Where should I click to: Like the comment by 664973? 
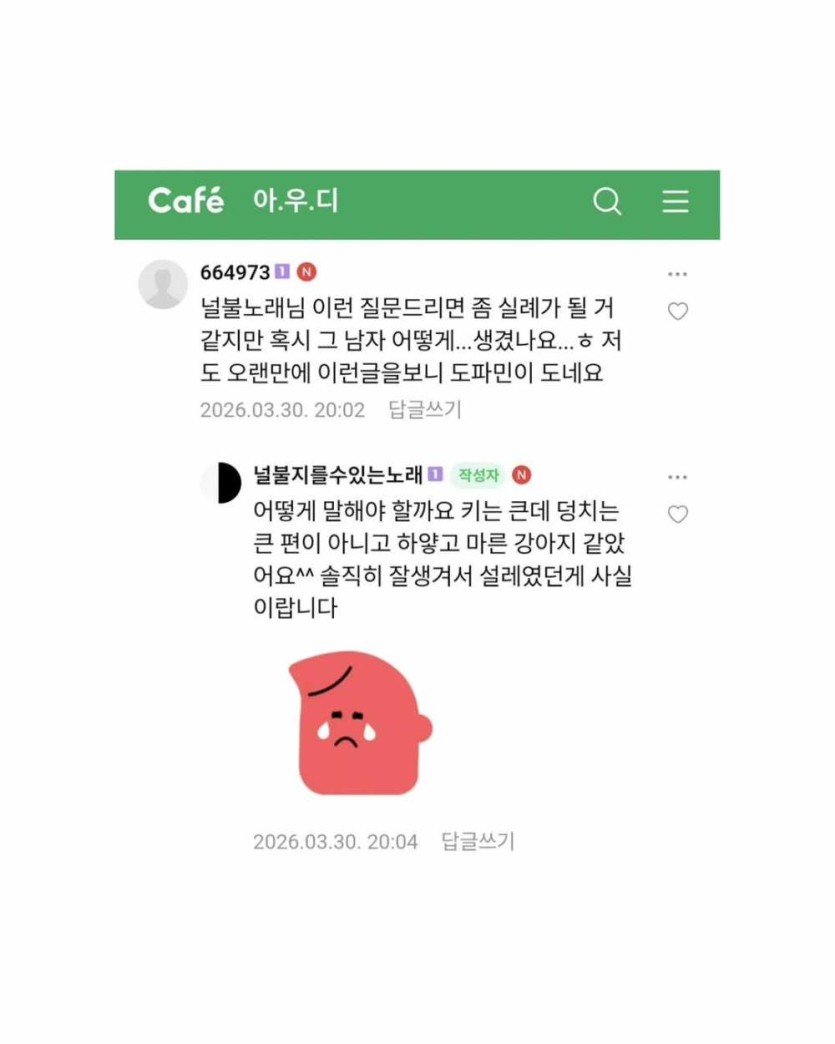pos(677,311)
